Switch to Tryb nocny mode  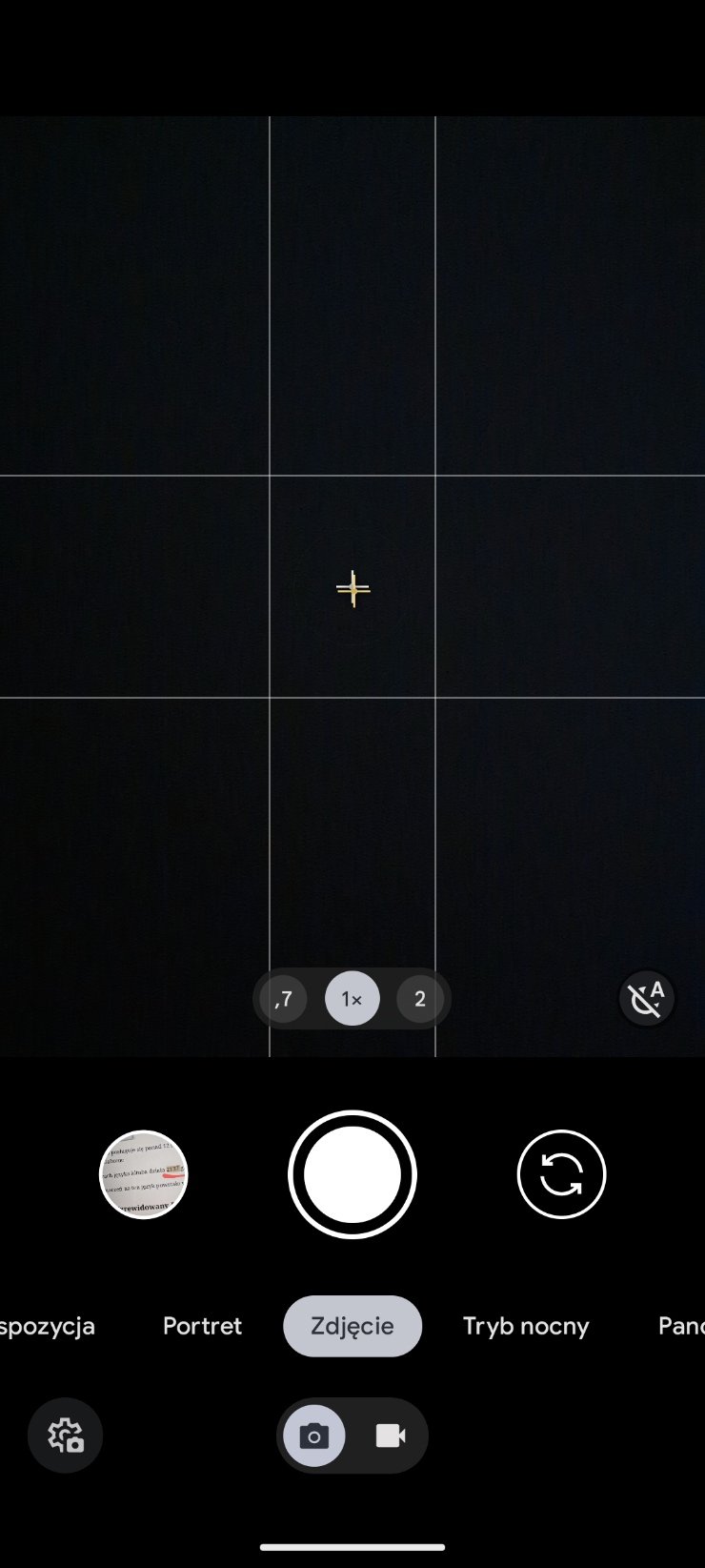pyautogui.click(x=526, y=1326)
